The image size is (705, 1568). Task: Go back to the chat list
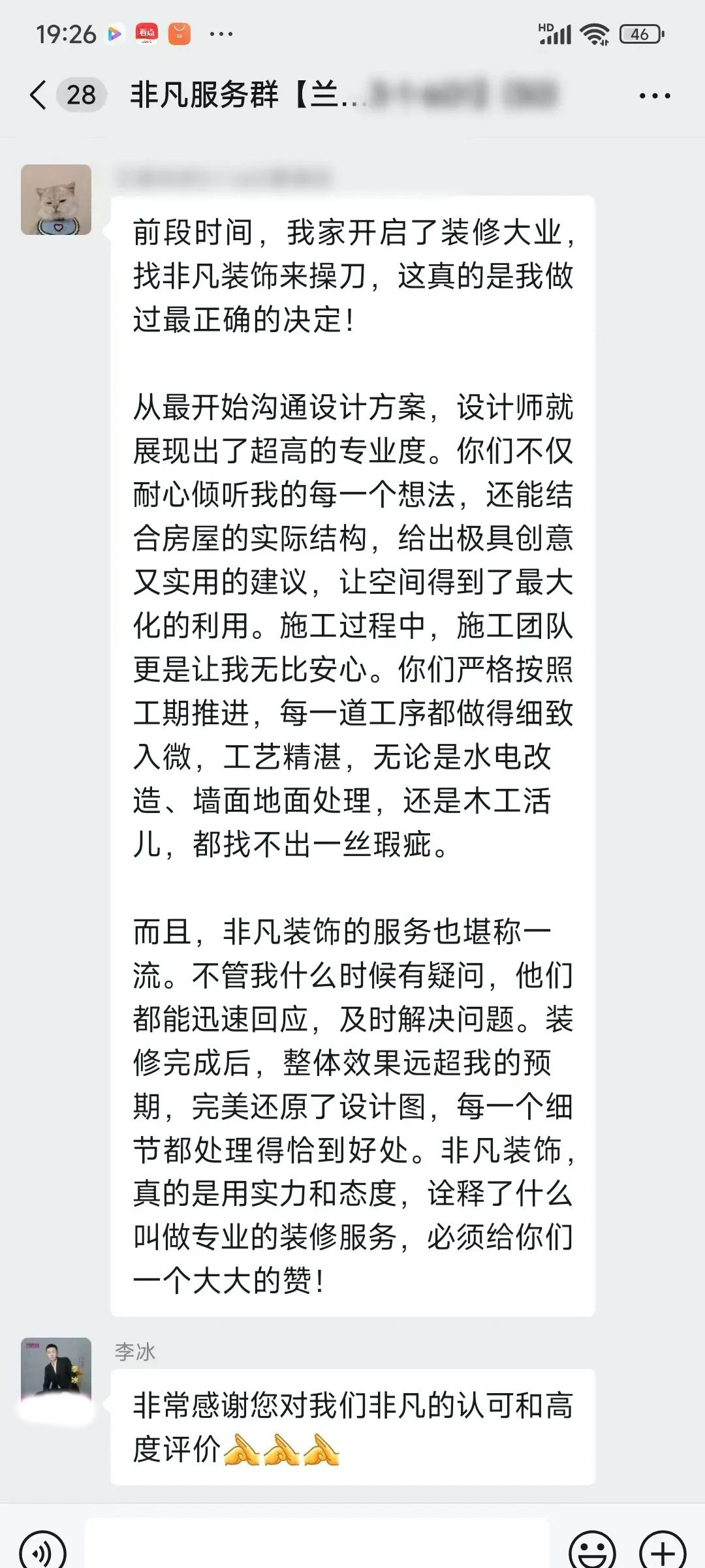(38, 95)
